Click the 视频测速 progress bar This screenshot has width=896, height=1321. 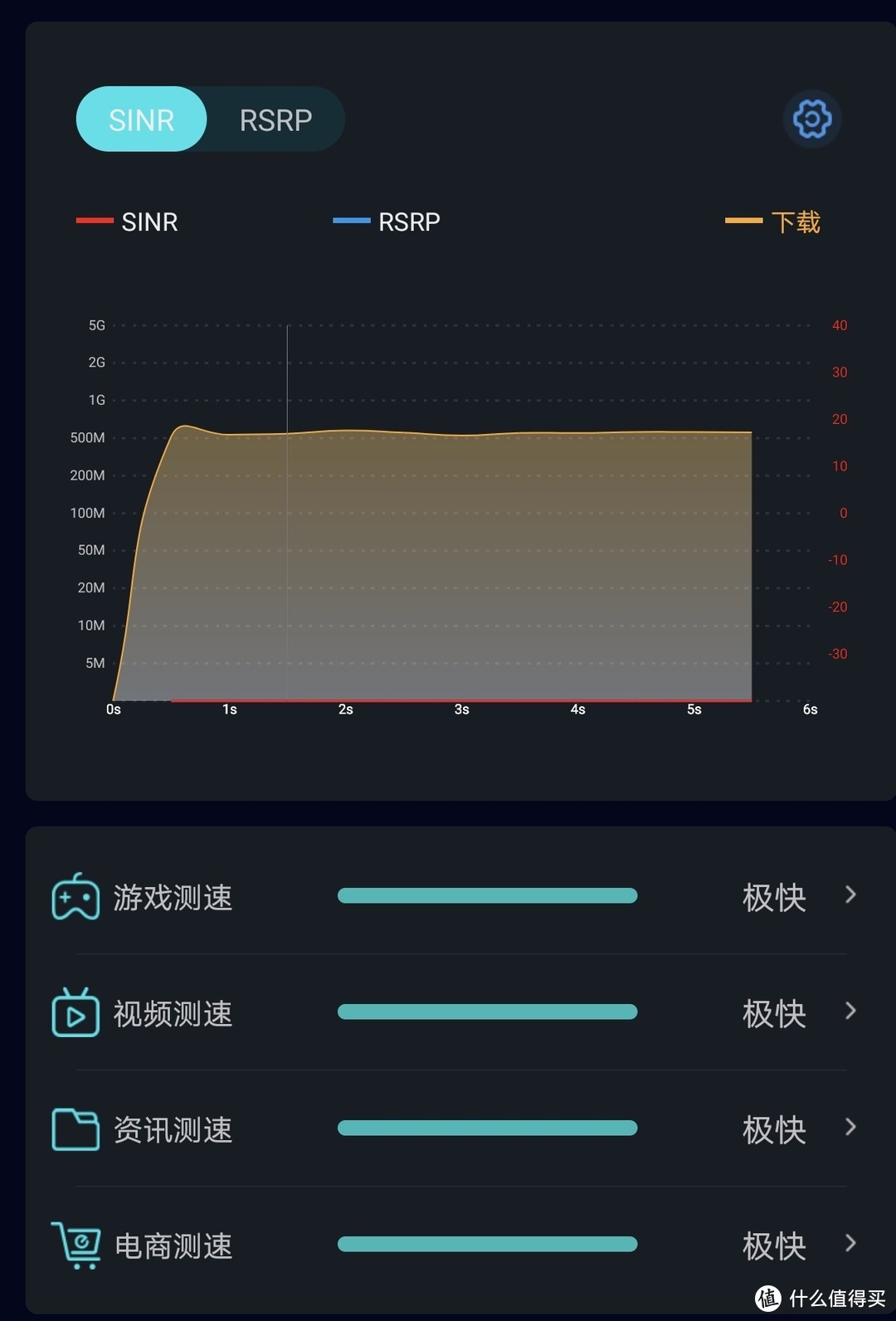point(487,1012)
